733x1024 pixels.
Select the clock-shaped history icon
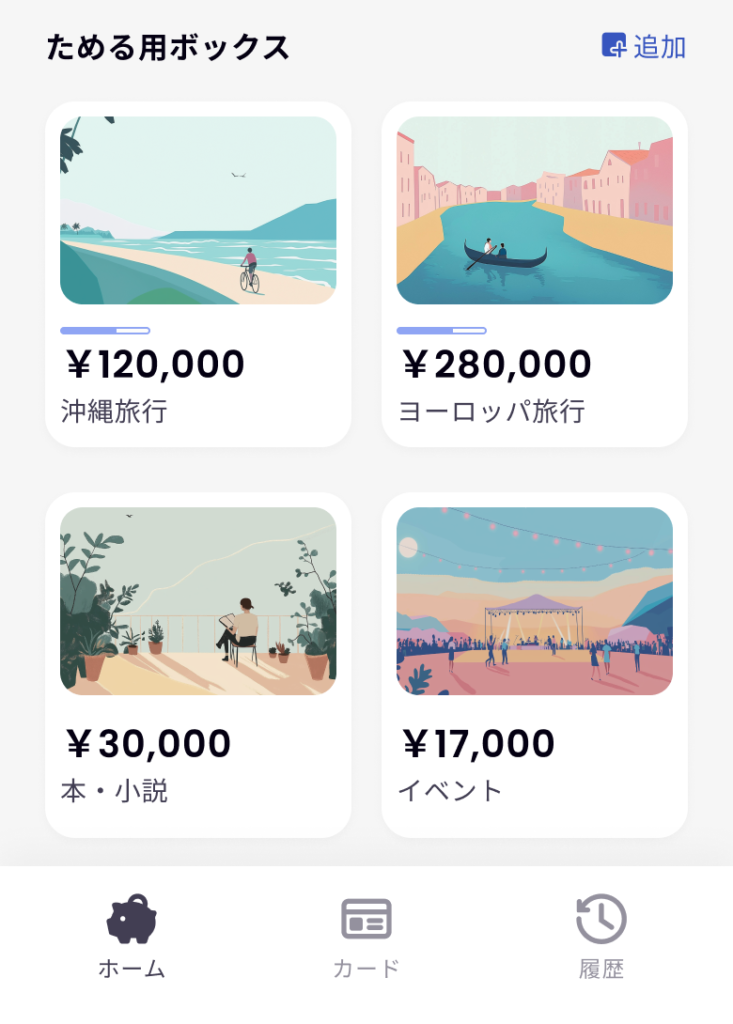[x=600, y=916]
